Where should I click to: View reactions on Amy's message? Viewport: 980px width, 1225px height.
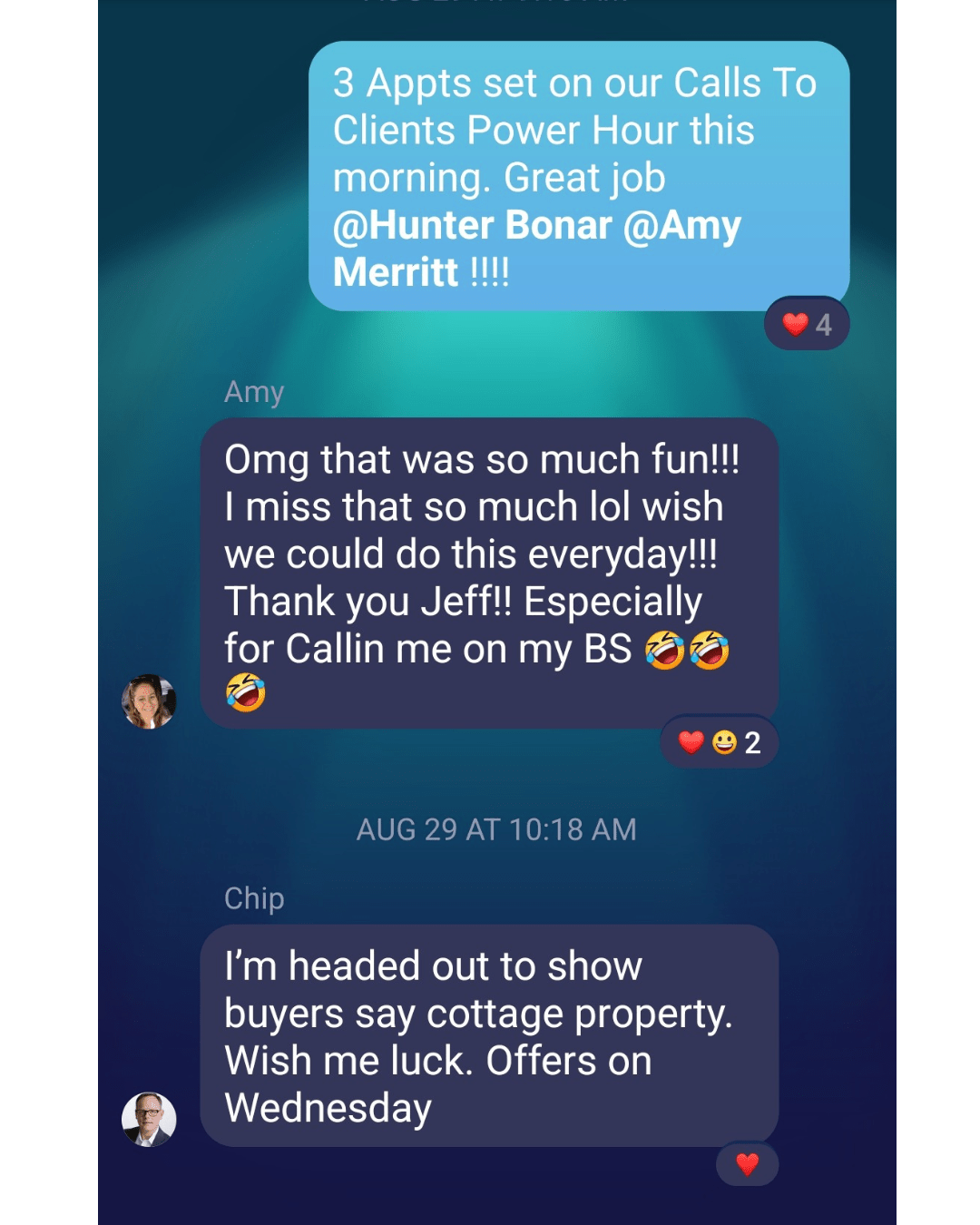[x=719, y=742]
